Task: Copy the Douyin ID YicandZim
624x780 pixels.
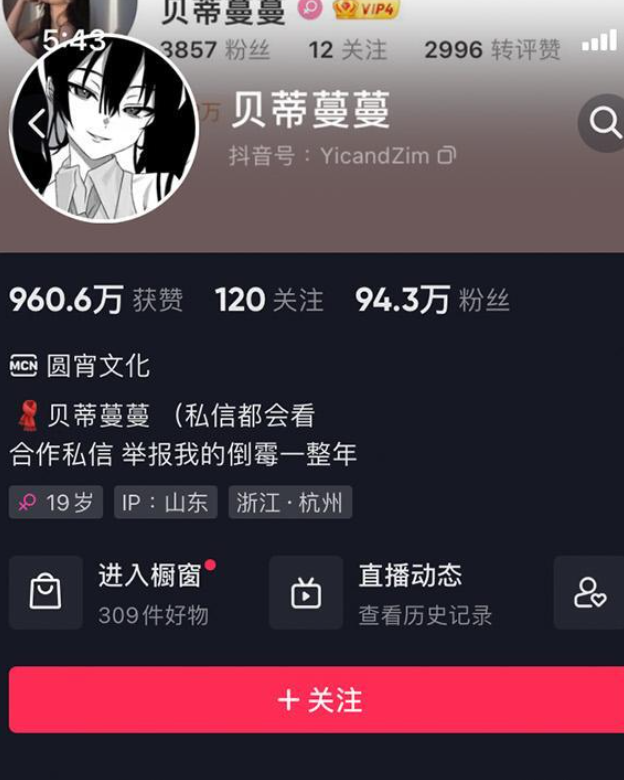Action: tap(448, 155)
